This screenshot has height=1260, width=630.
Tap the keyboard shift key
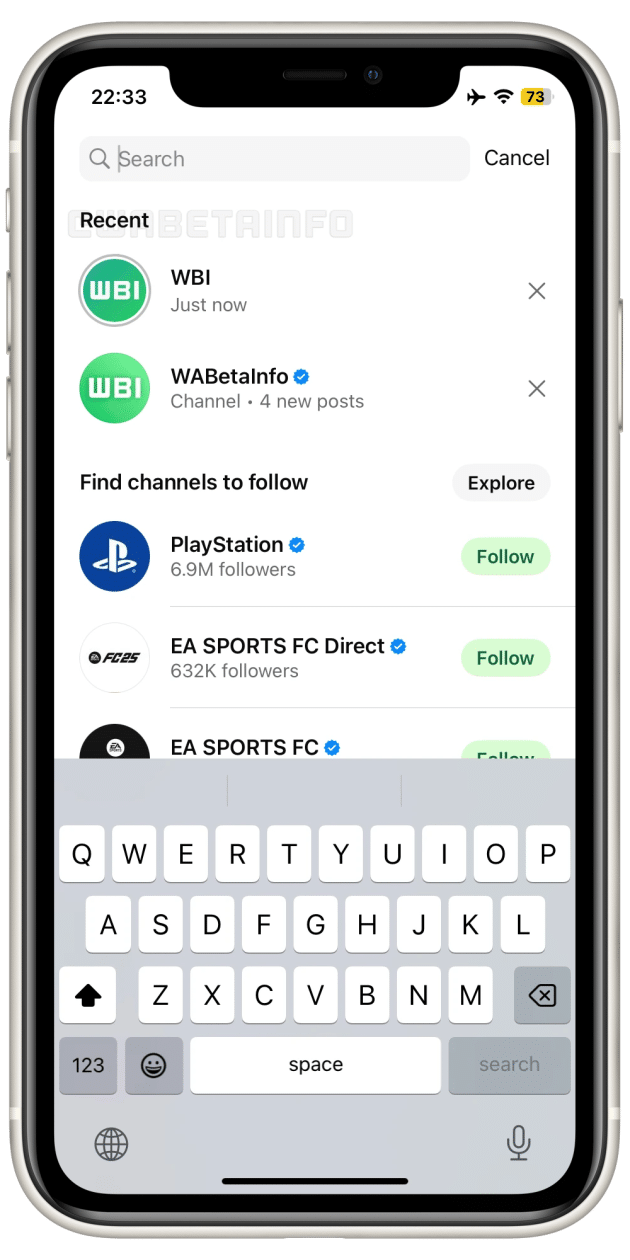(x=88, y=995)
